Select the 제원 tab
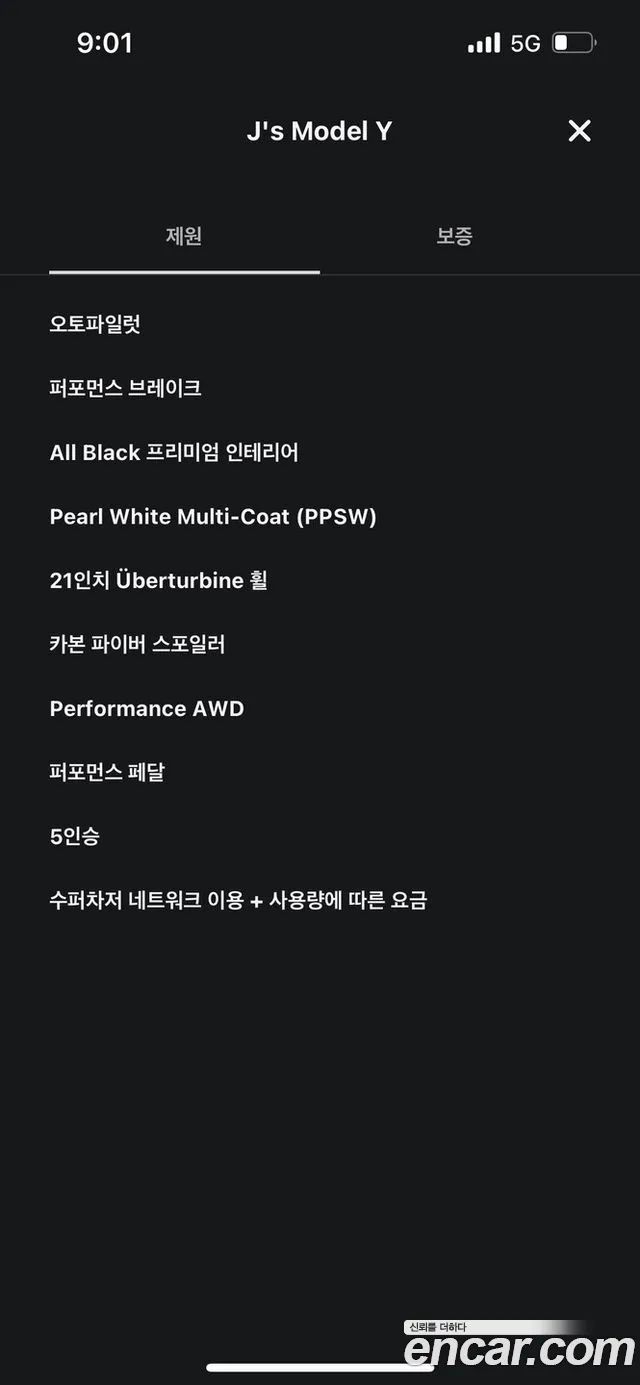This screenshot has height=1385, width=640. [x=184, y=237]
